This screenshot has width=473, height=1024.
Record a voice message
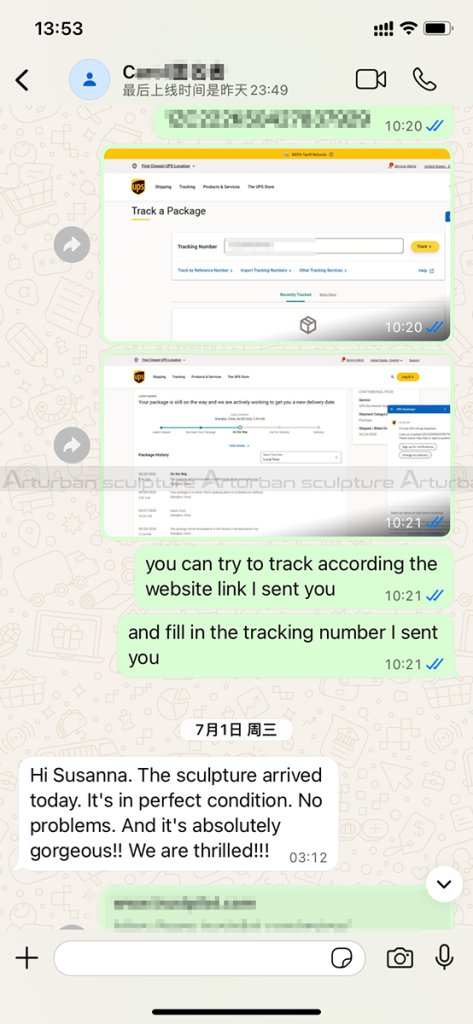(444, 957)
